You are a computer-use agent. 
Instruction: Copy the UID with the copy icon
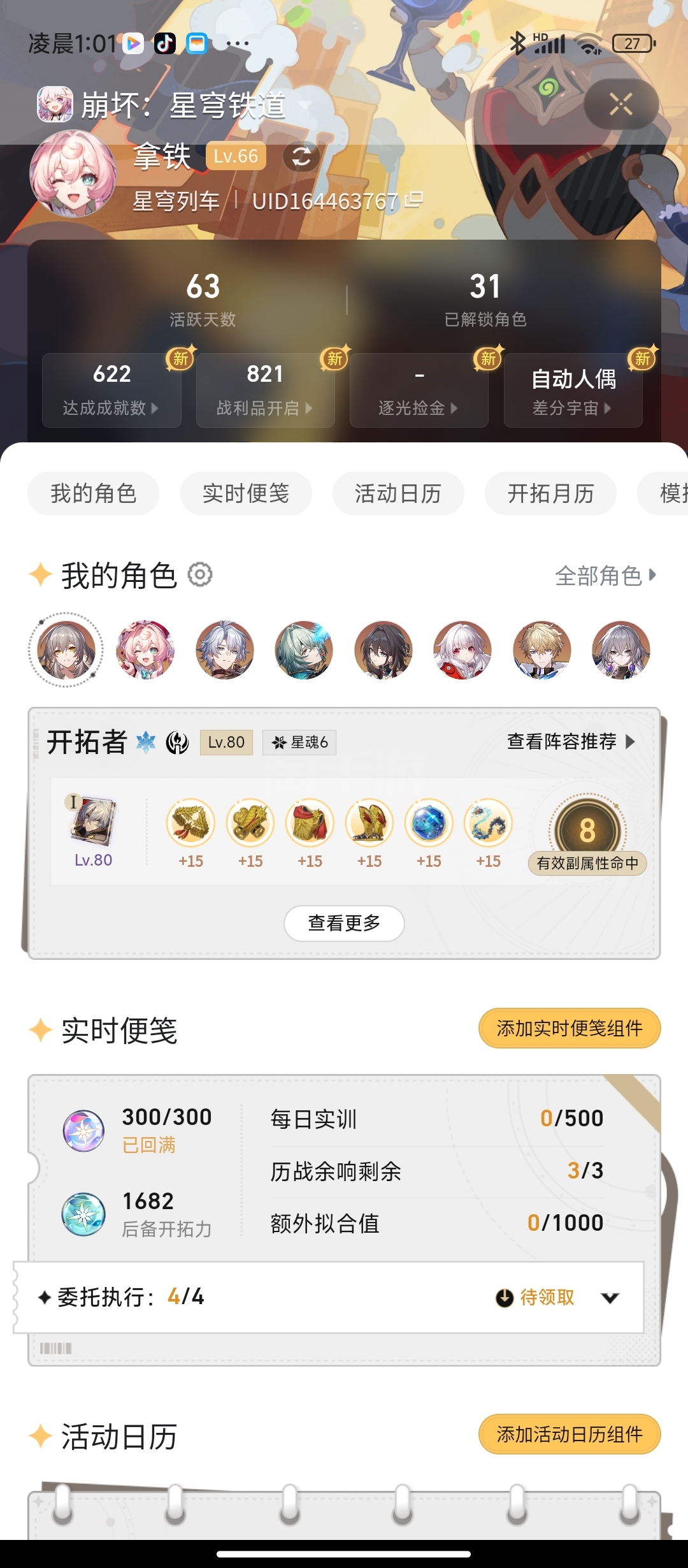point(413,200)
